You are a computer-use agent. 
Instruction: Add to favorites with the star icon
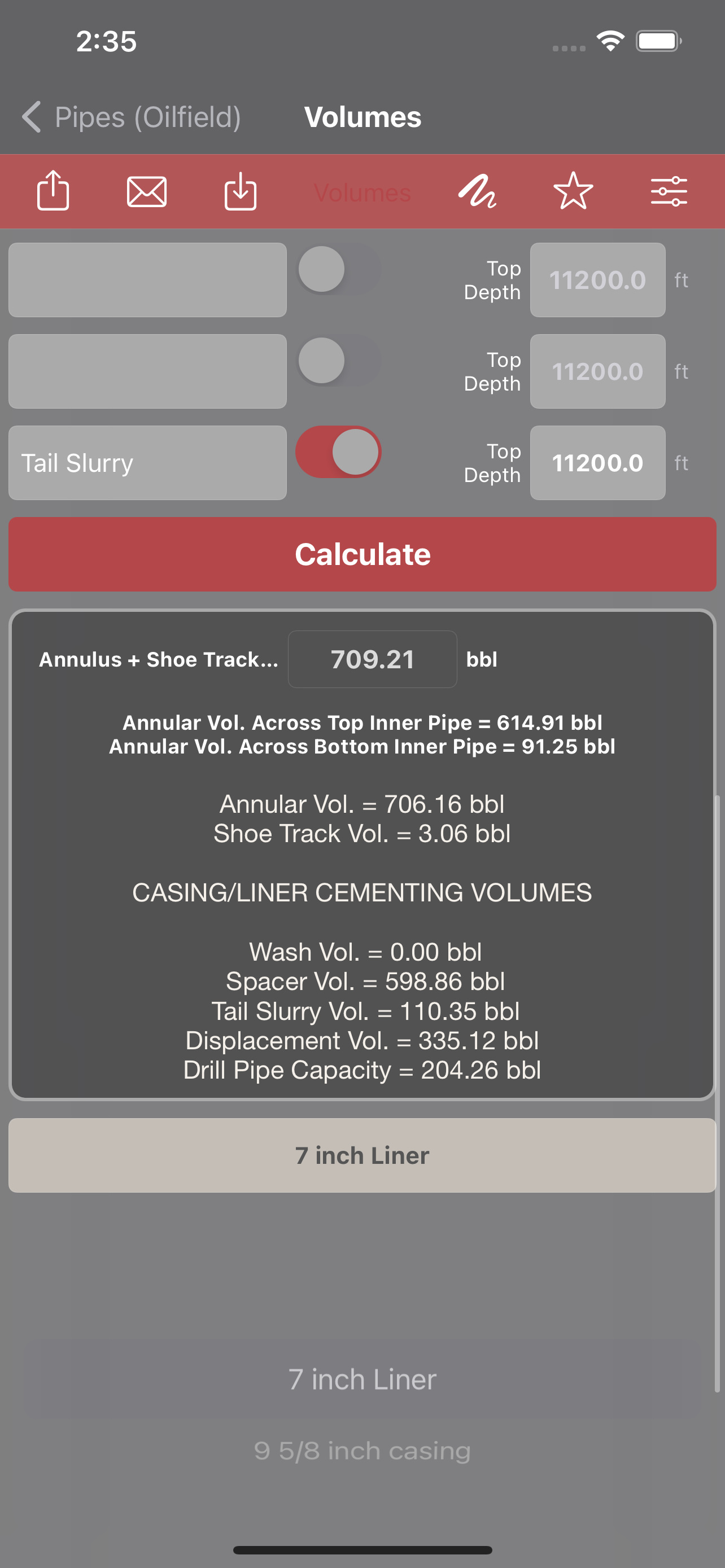[x=573, y=192]
